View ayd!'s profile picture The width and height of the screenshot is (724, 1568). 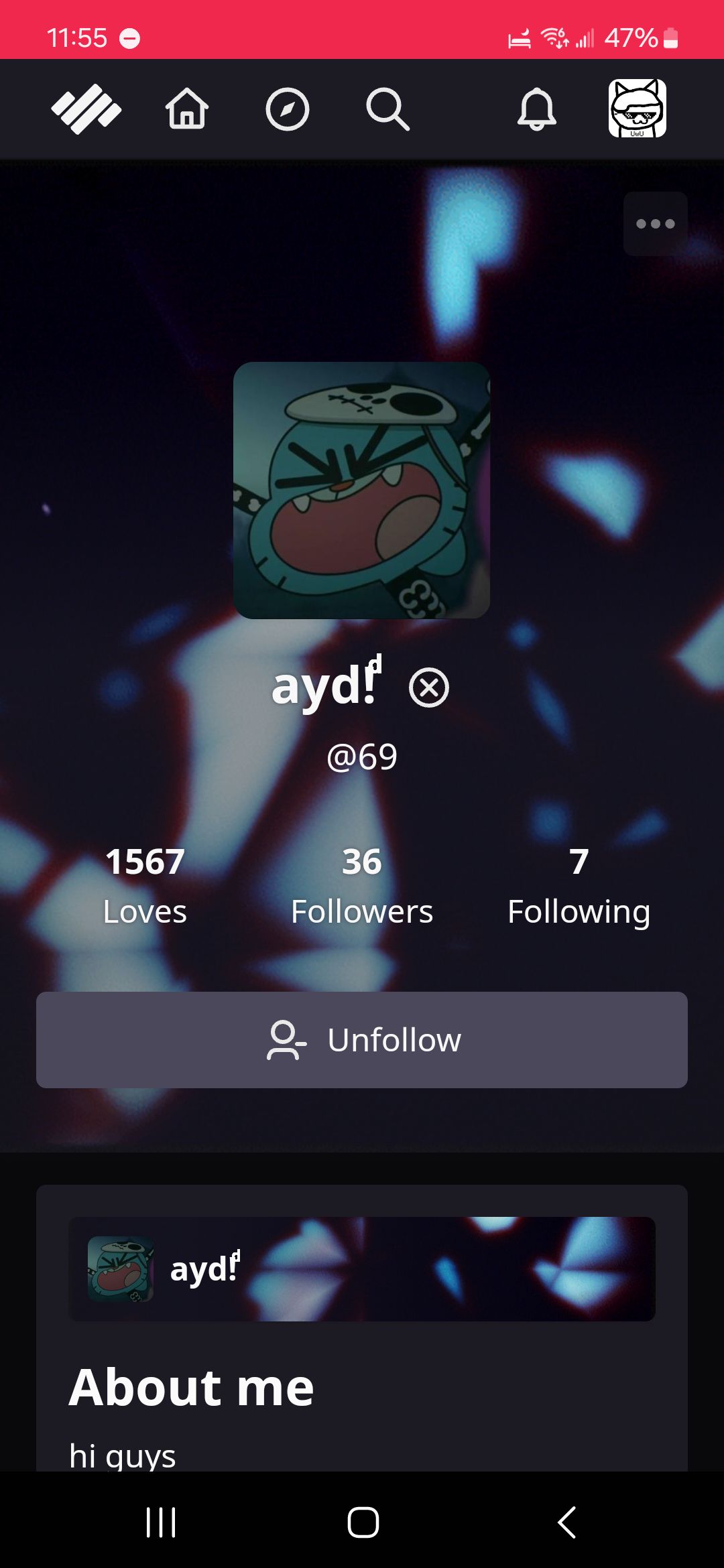(361, 490)
